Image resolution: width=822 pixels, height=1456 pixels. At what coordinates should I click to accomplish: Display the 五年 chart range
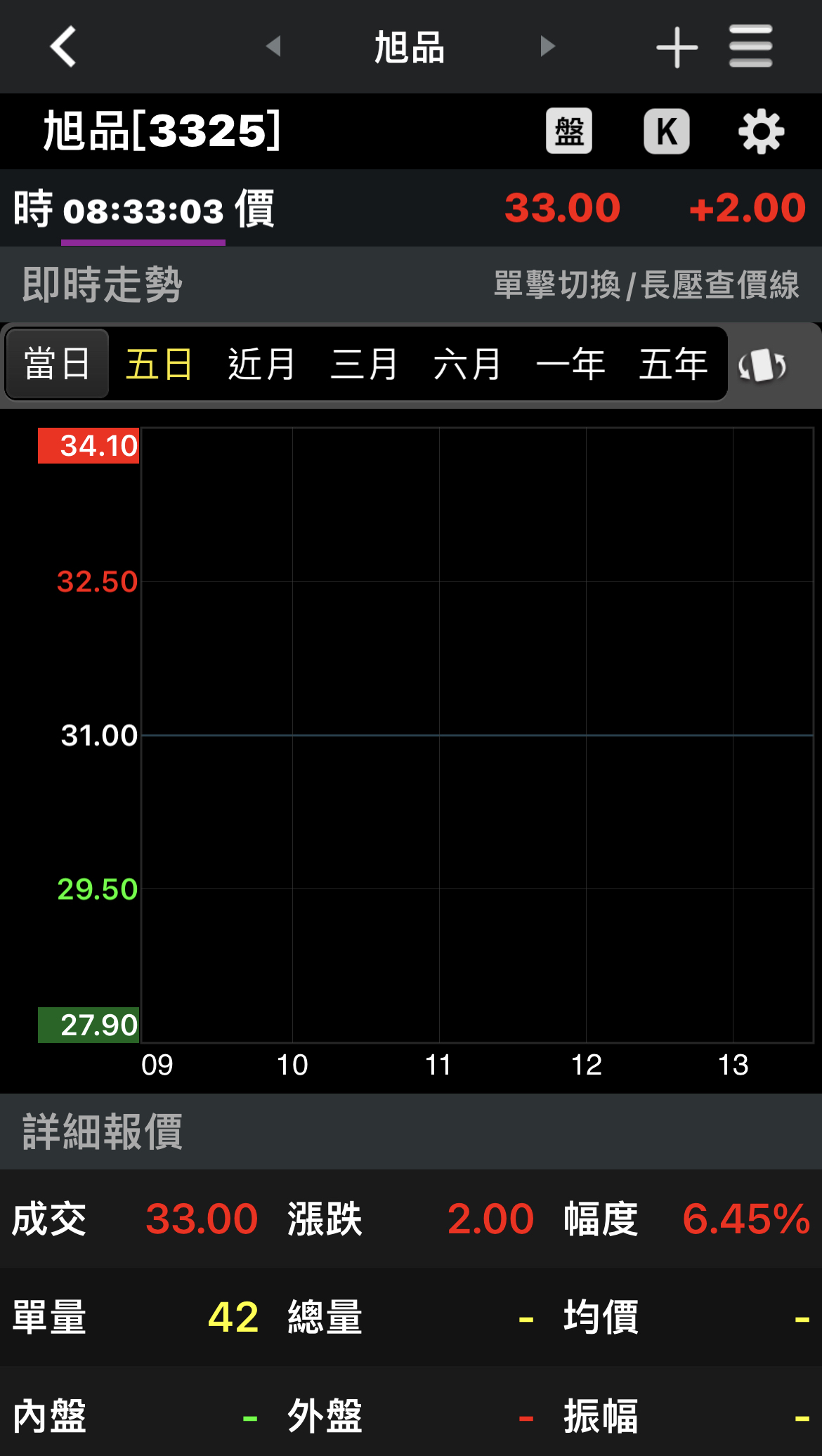tap(672, 364)
